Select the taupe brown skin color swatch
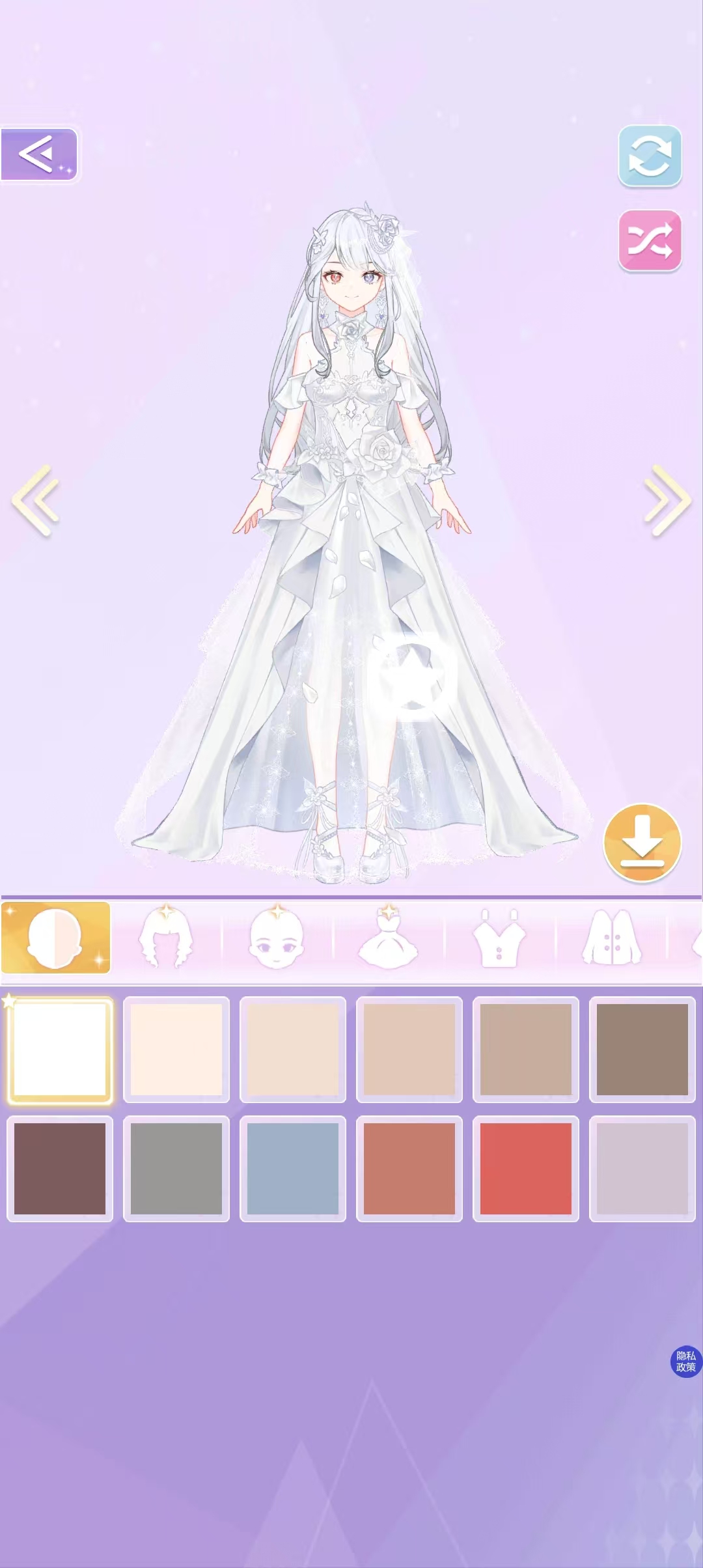Viewport: 703px width, 1568px height. coord(642,1050)
